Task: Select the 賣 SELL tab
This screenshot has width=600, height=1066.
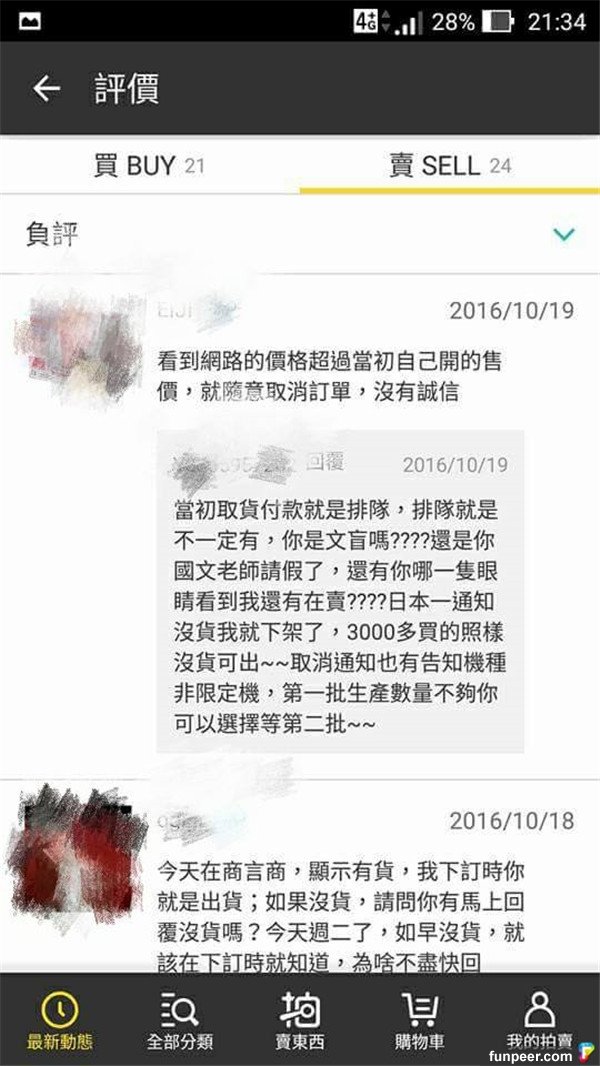Action: pyautogui.click(x=450, y=166)
